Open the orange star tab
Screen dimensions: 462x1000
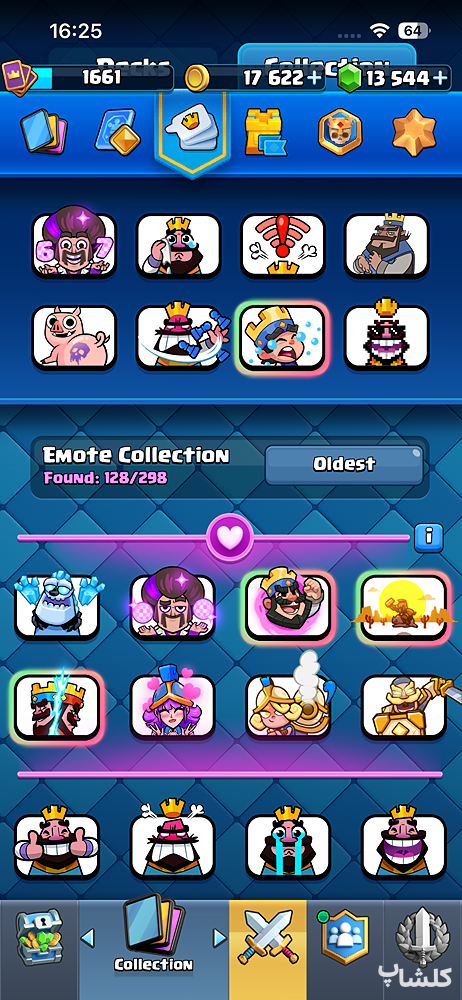pos(414,133)
